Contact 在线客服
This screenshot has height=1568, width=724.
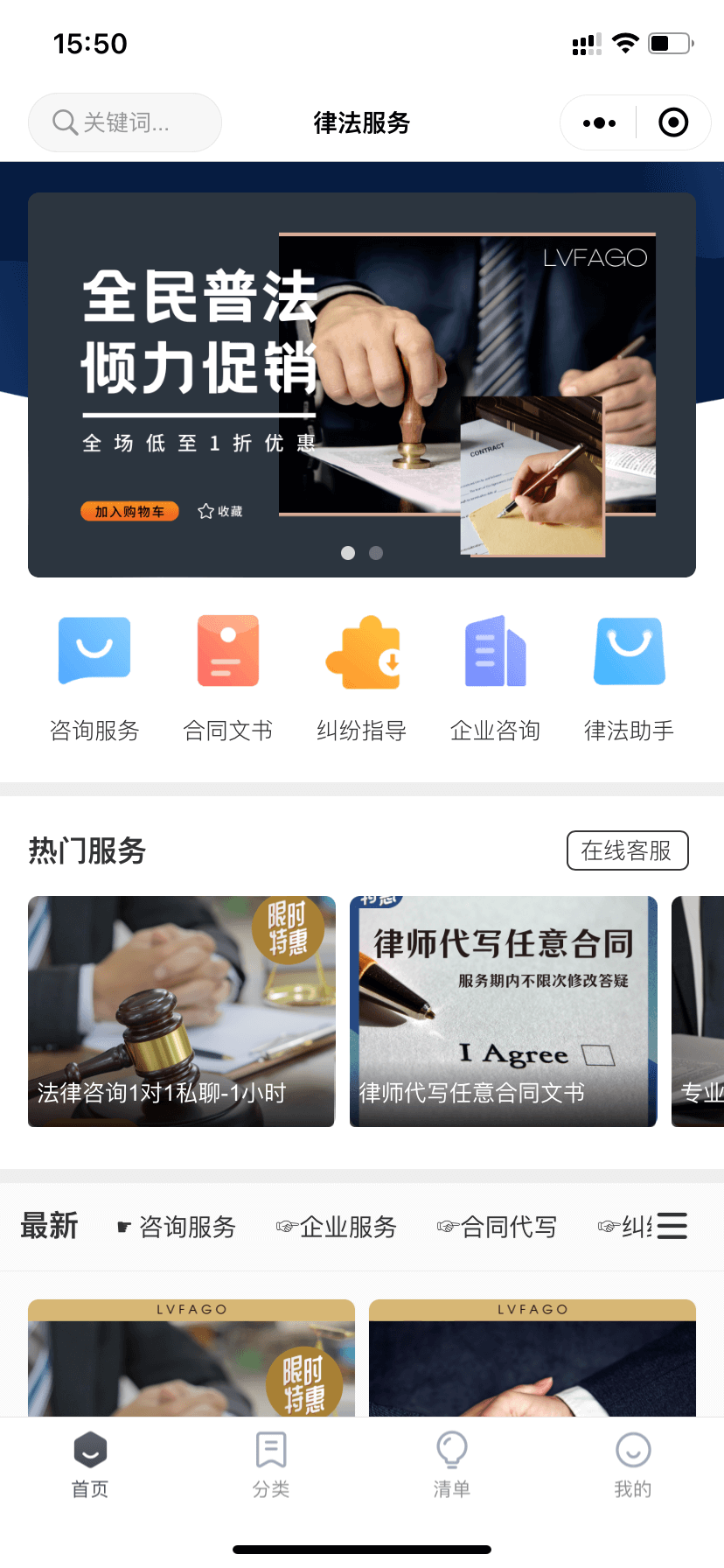tap(627, 850)
